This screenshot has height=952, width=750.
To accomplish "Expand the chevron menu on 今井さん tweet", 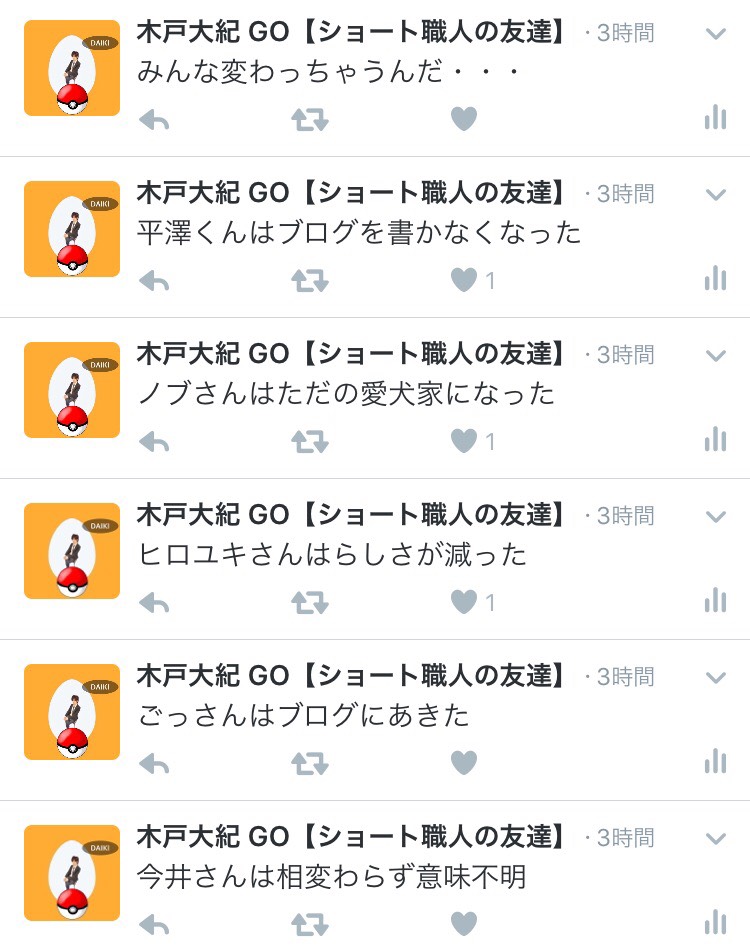I will pos(715,838).
